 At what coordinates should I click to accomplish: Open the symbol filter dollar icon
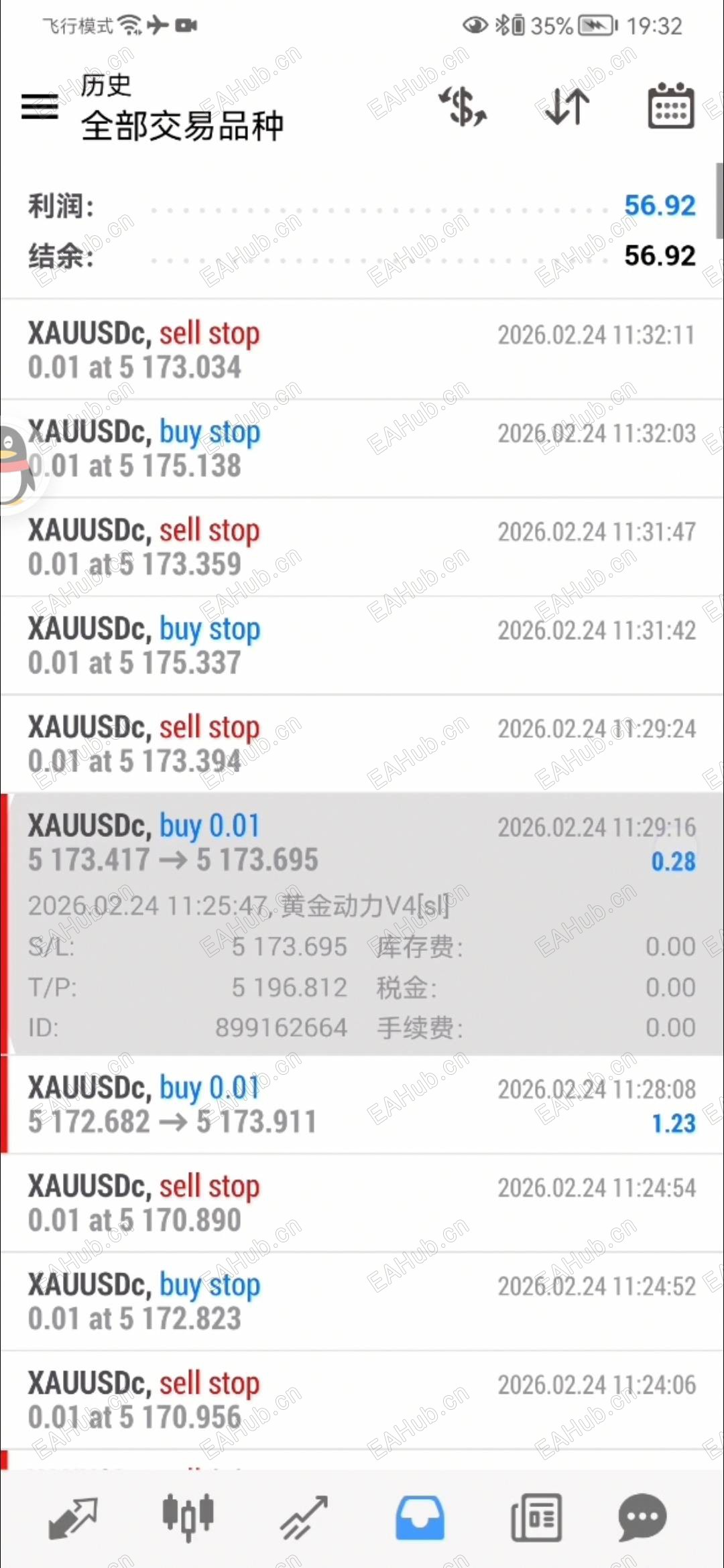(x=463, y=107)
